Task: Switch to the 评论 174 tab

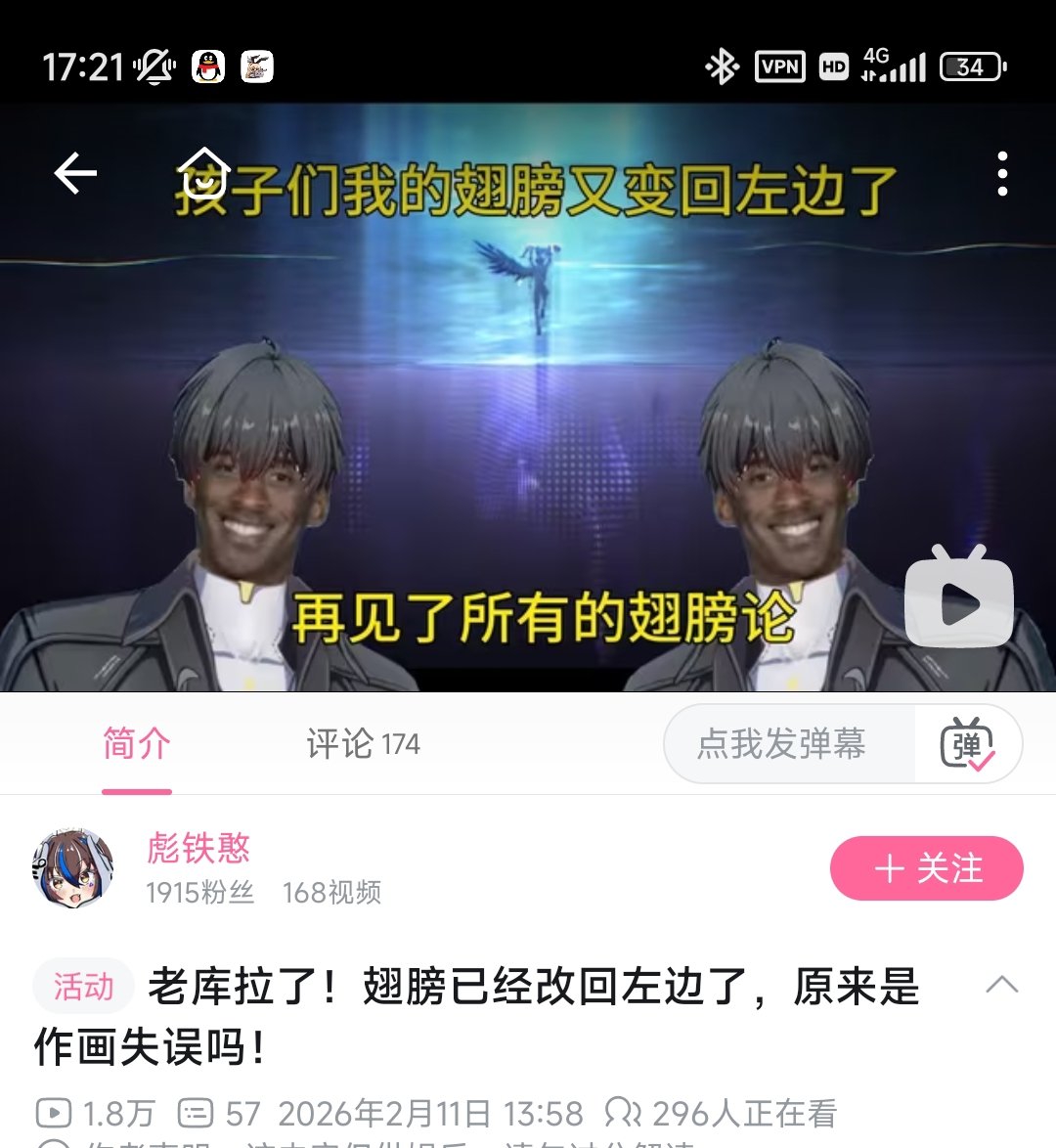Action: (x=363, y=744)
